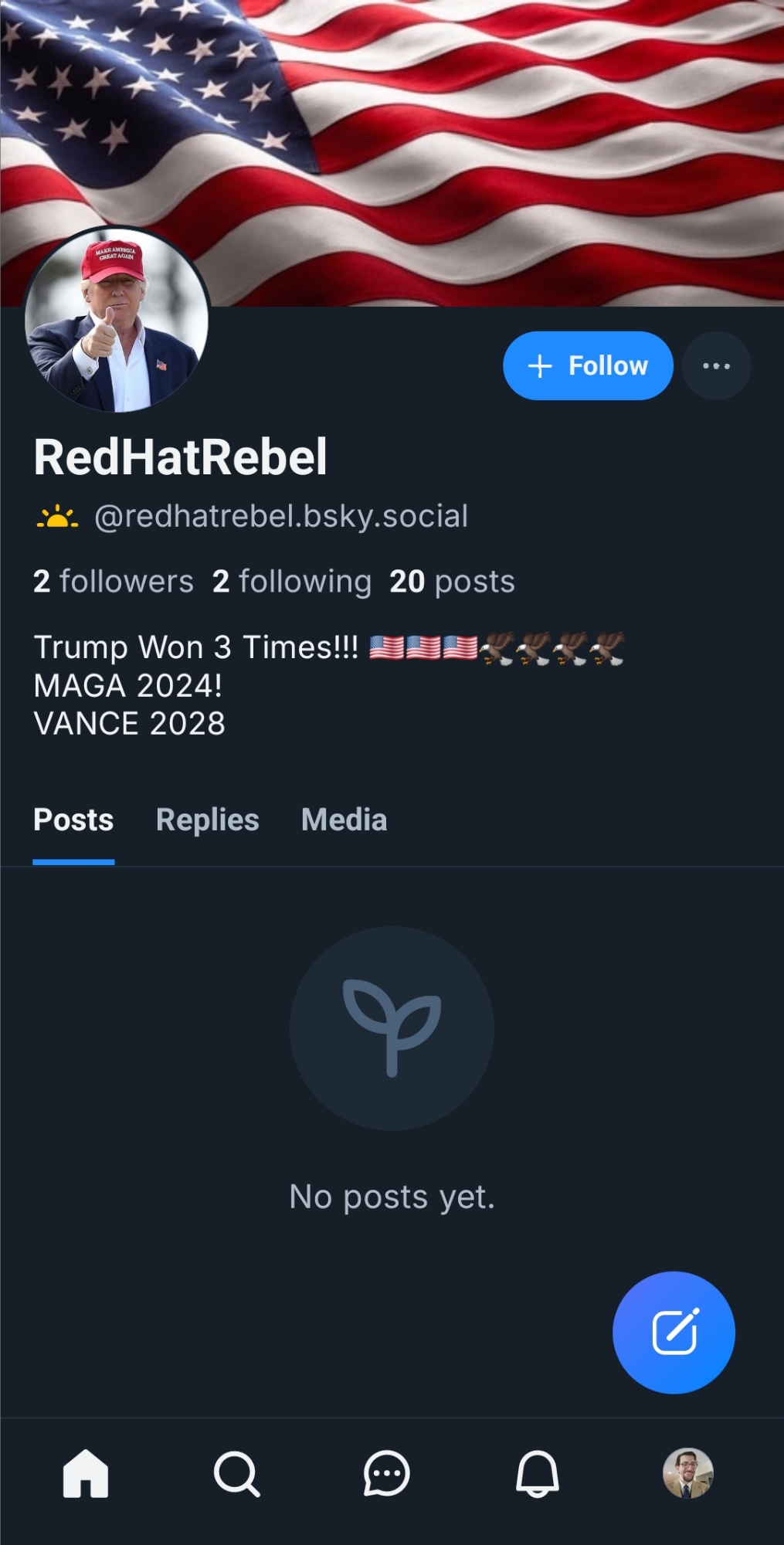Compose a new post
Viewport: 784px width, 1545px height.
pos(674,1333)
